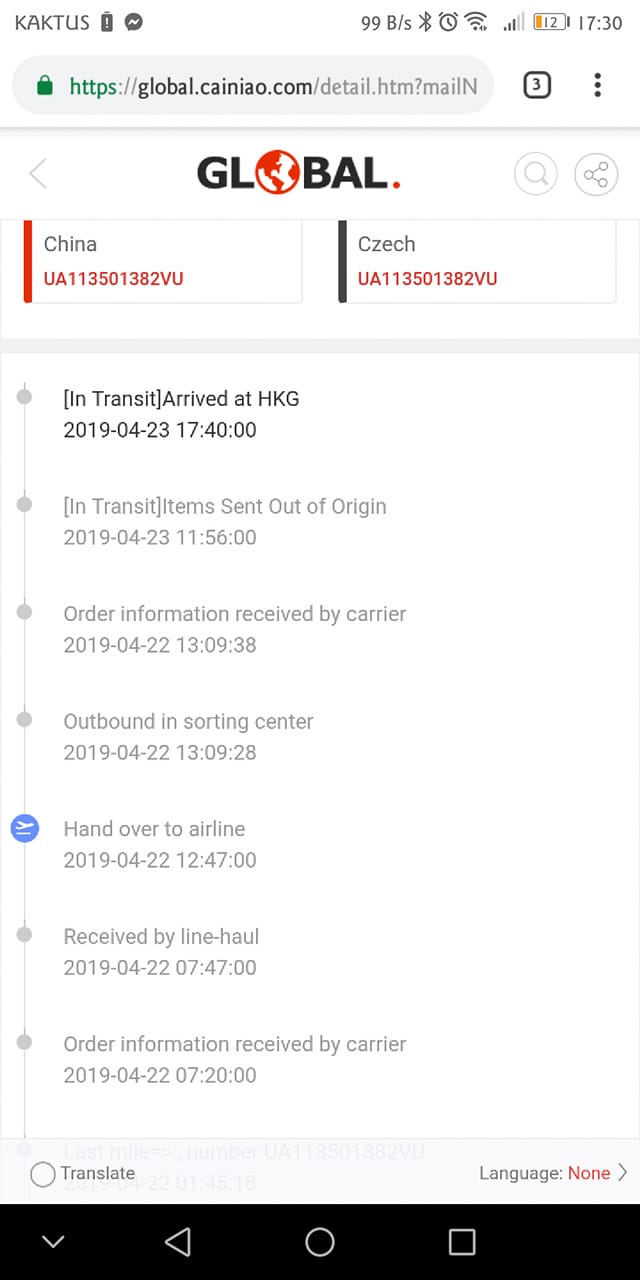Tap the system home button
Image resolution: width=640 pixels, height=1280 pixels.
[x=320, y=1242]
